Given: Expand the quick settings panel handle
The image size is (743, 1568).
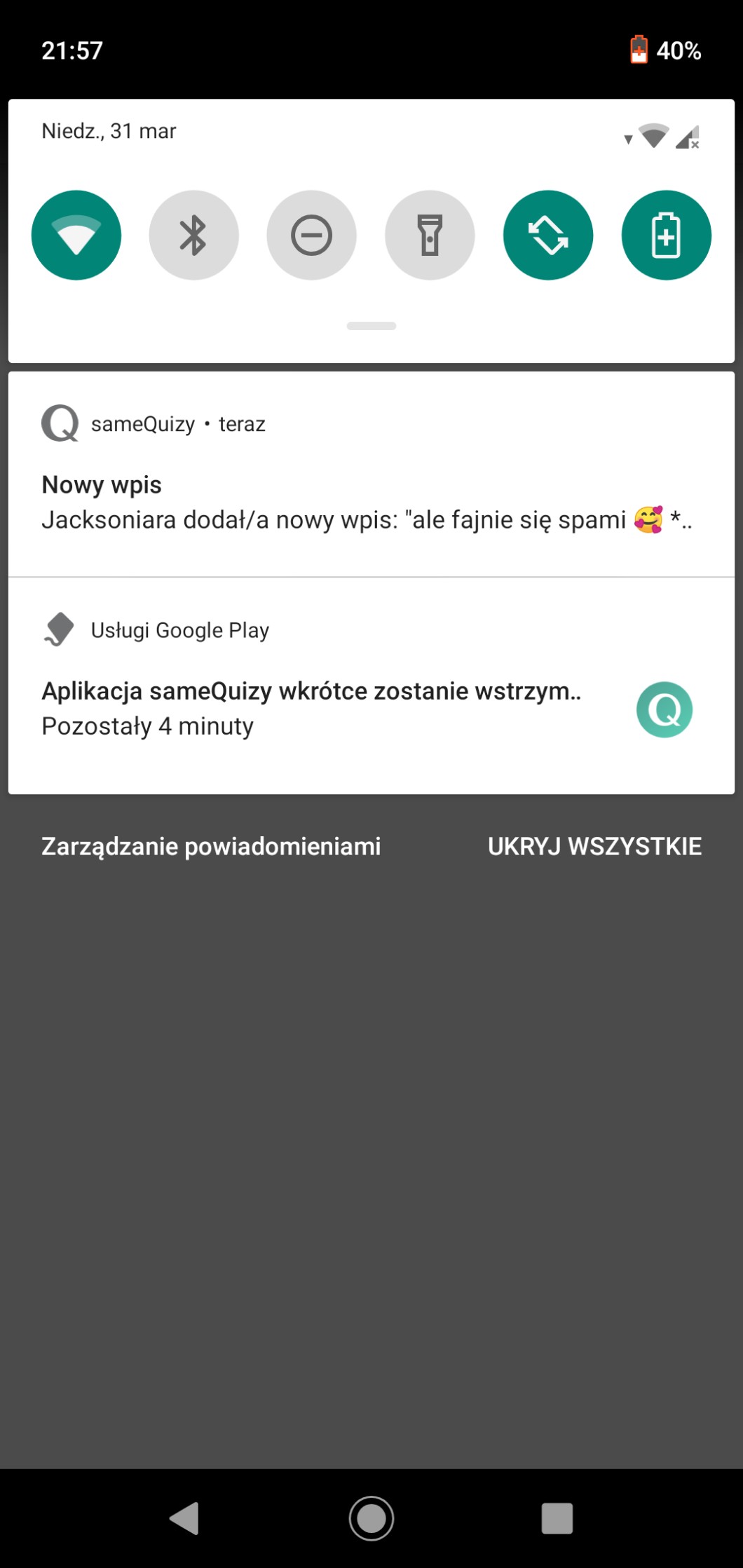Looking at the screenshot, I should (371, 326).
